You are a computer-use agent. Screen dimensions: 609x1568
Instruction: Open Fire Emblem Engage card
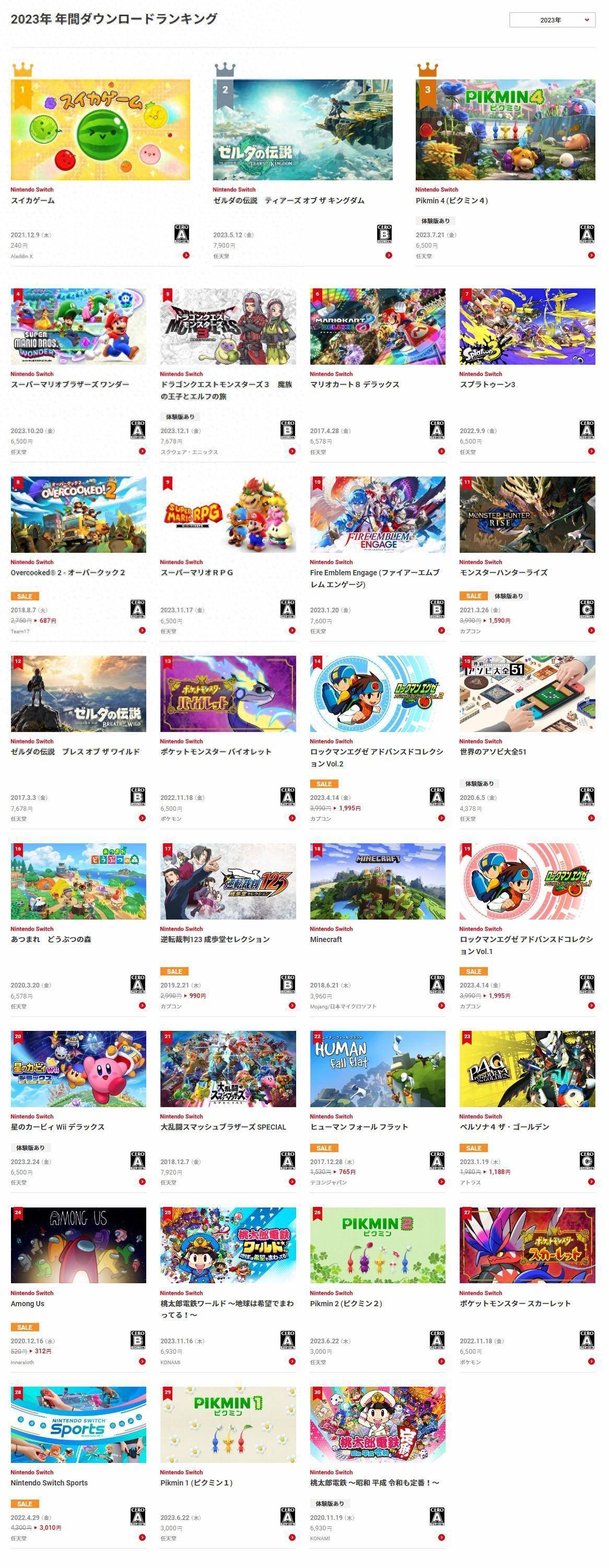(377, 515)
